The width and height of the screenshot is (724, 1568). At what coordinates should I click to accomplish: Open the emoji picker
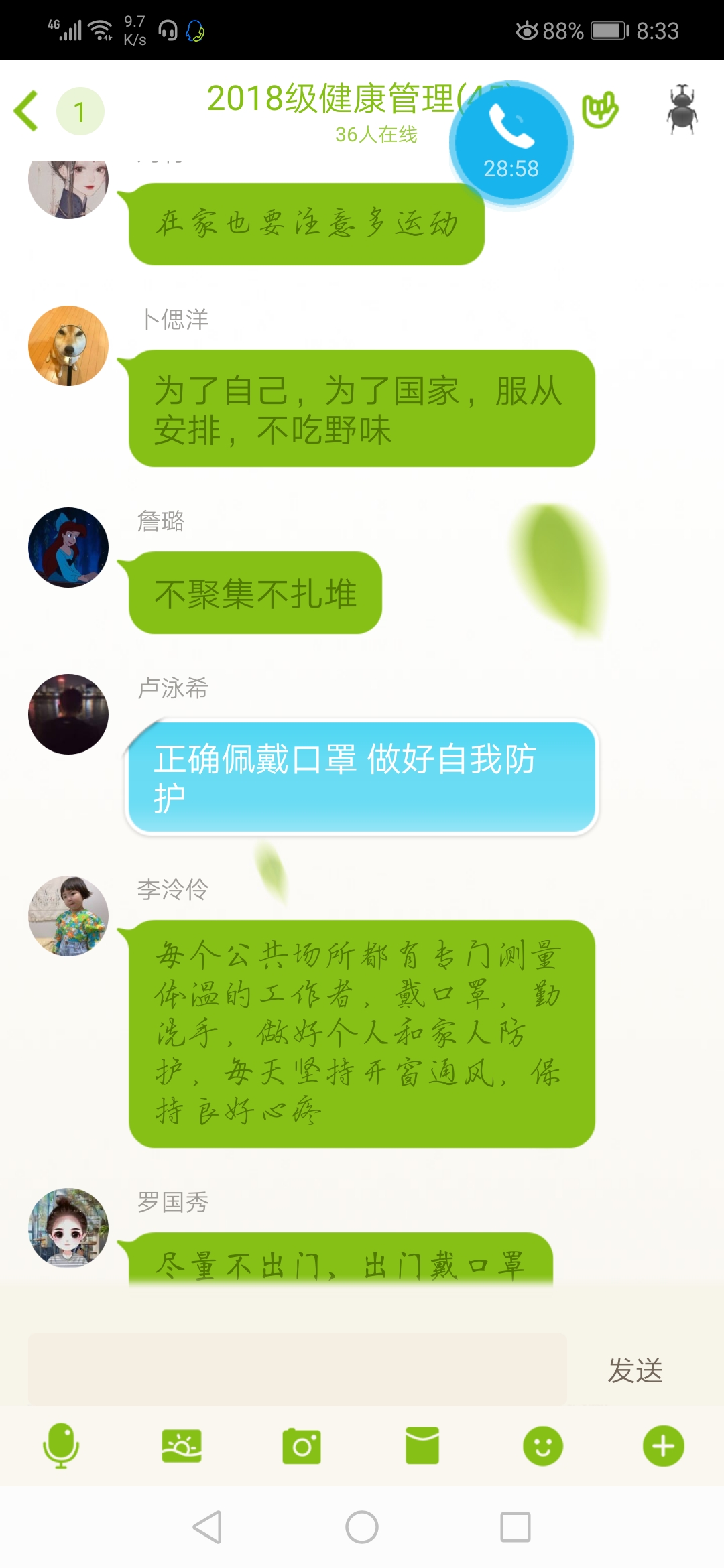543,1446
